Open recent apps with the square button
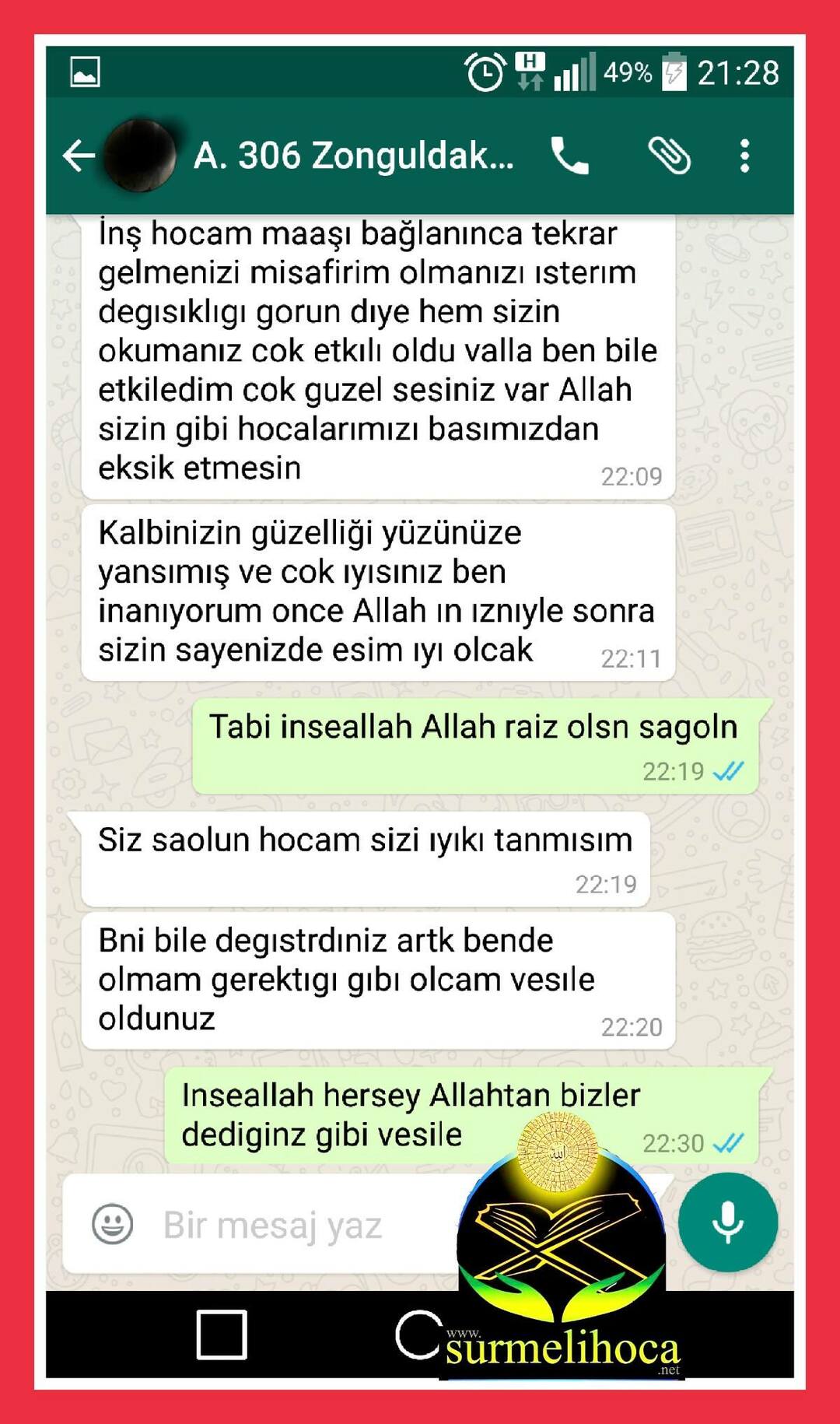This screenshot has width=840, height=1424. 222,1335
